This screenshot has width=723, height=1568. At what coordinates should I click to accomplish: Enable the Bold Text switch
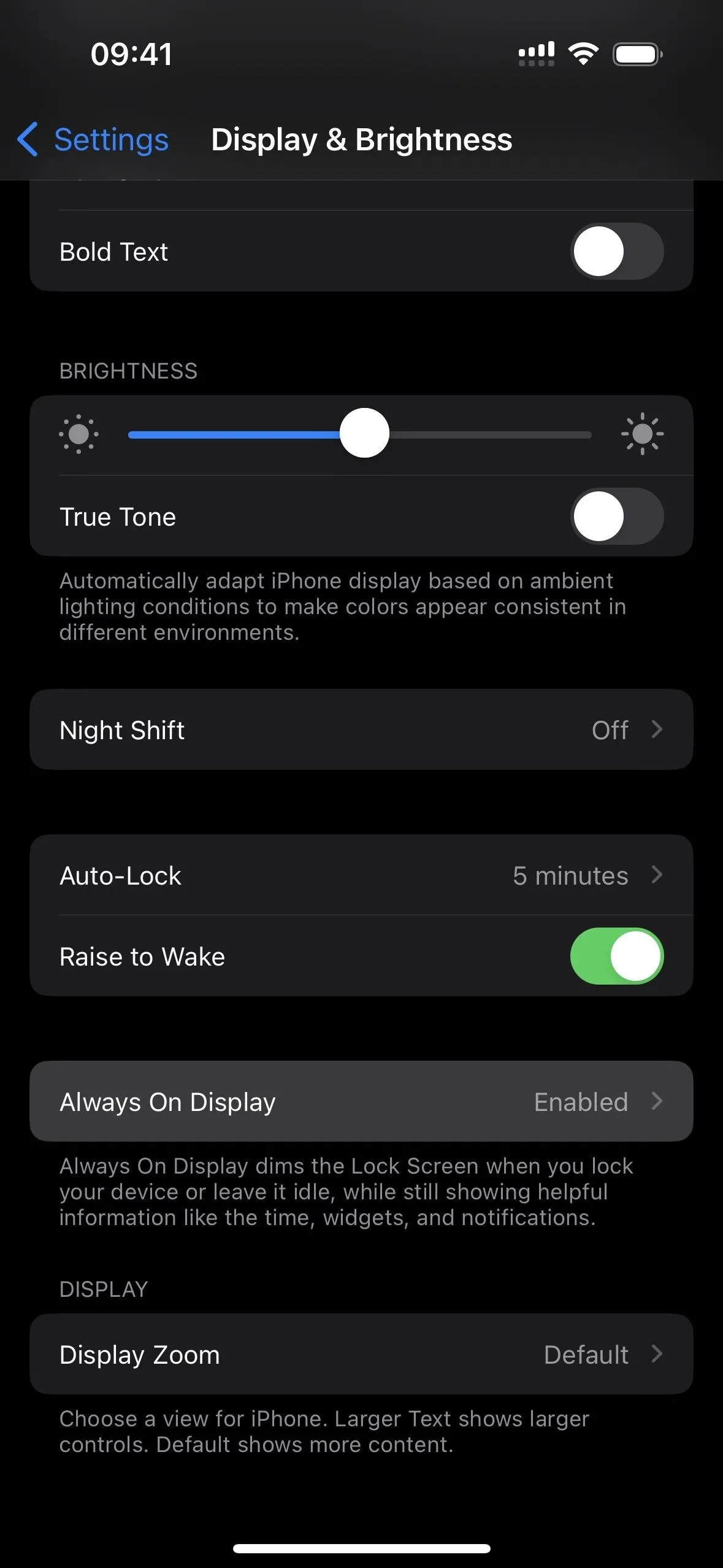click(x=617, y=252)
